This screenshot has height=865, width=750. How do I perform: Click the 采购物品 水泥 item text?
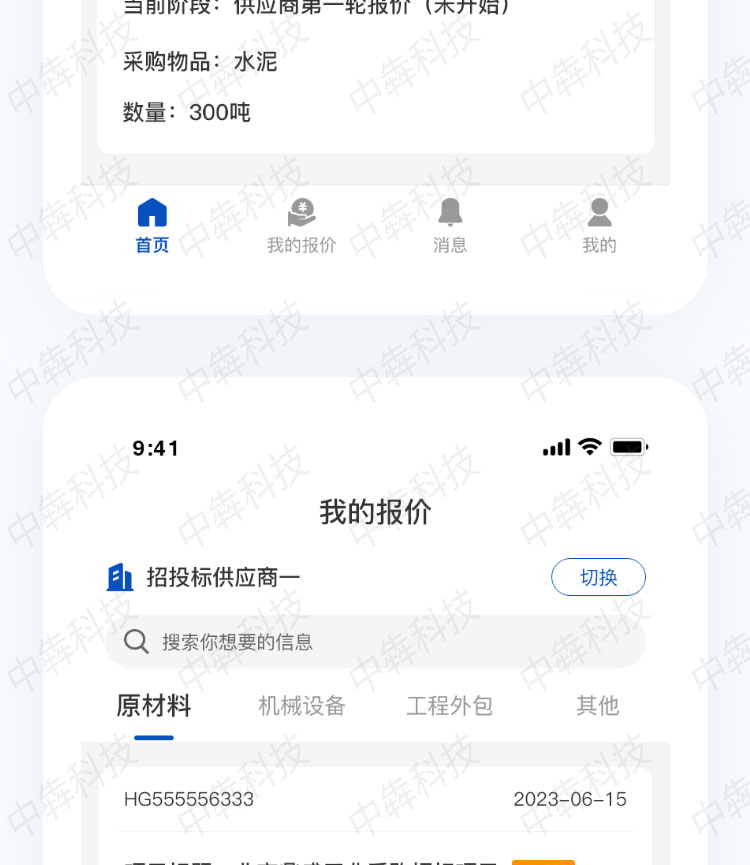[x=197, y=62]
